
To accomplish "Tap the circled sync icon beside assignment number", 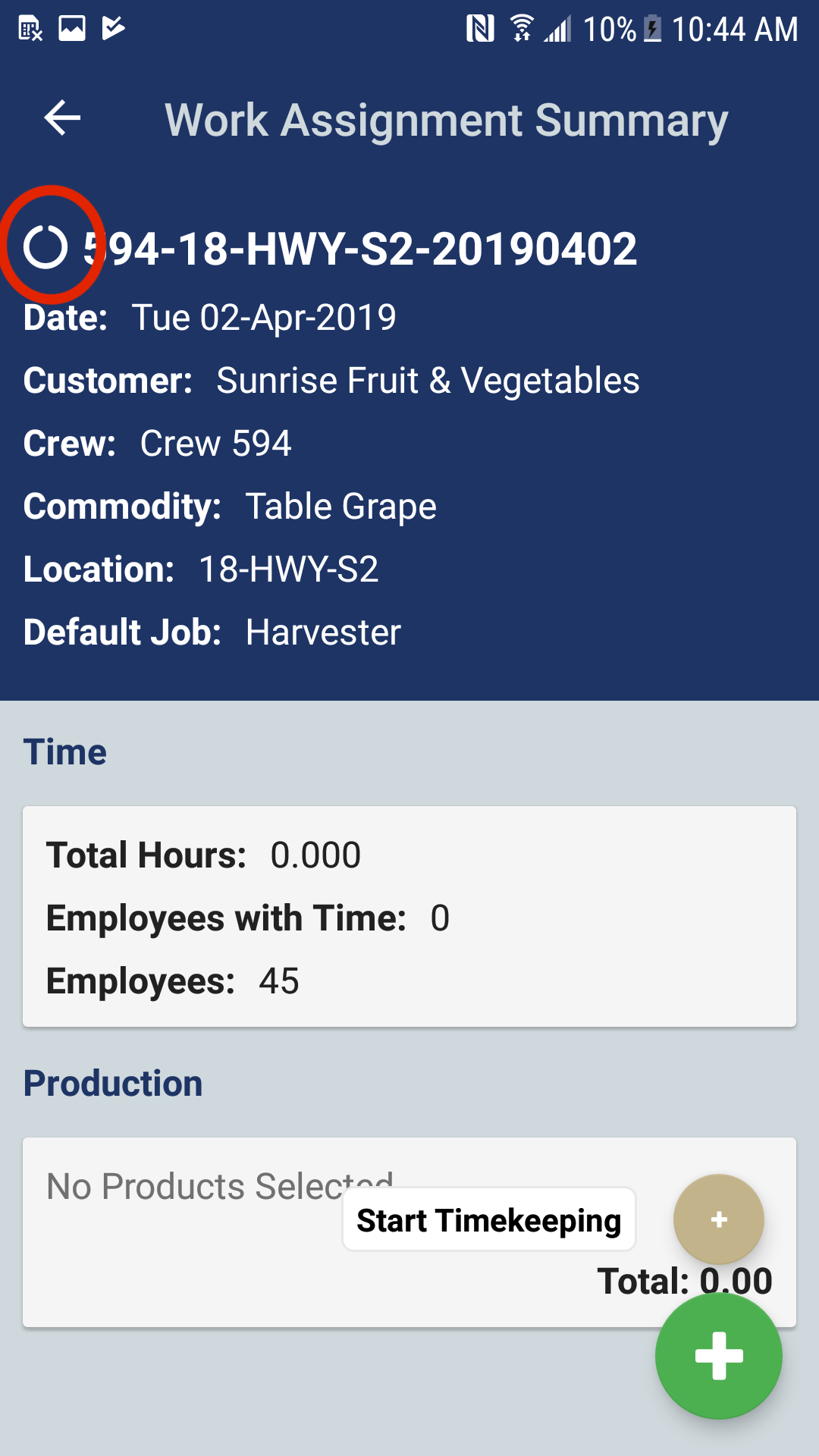I will point(48,244).
